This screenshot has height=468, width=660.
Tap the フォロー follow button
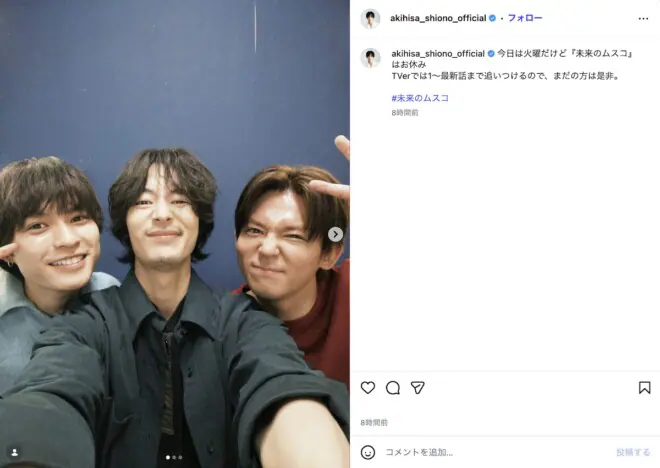[525, 18]
